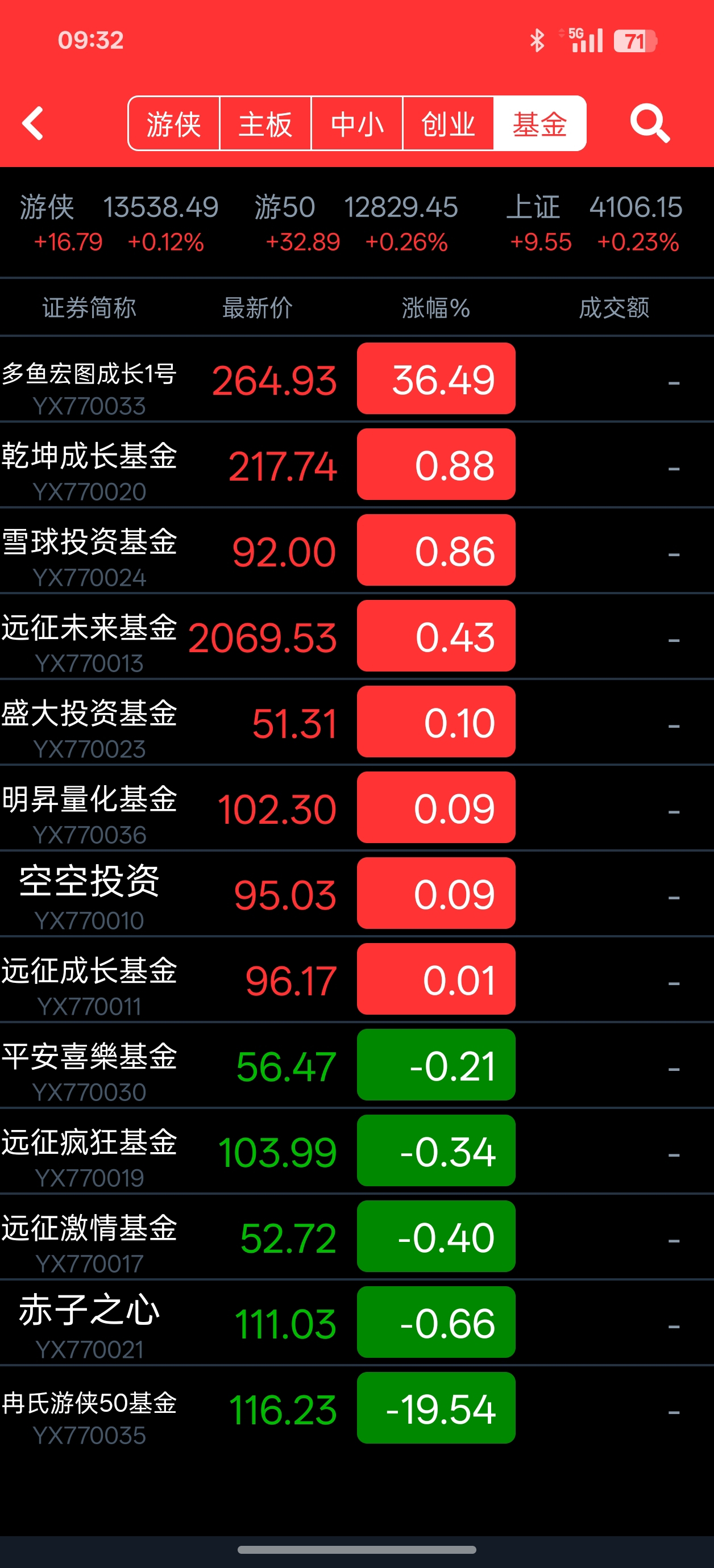The height and width of the screenshot is (1568, 714).
Task: Sort by 最新价 column header
Action: pyautogui.click(x=257, y=308)
